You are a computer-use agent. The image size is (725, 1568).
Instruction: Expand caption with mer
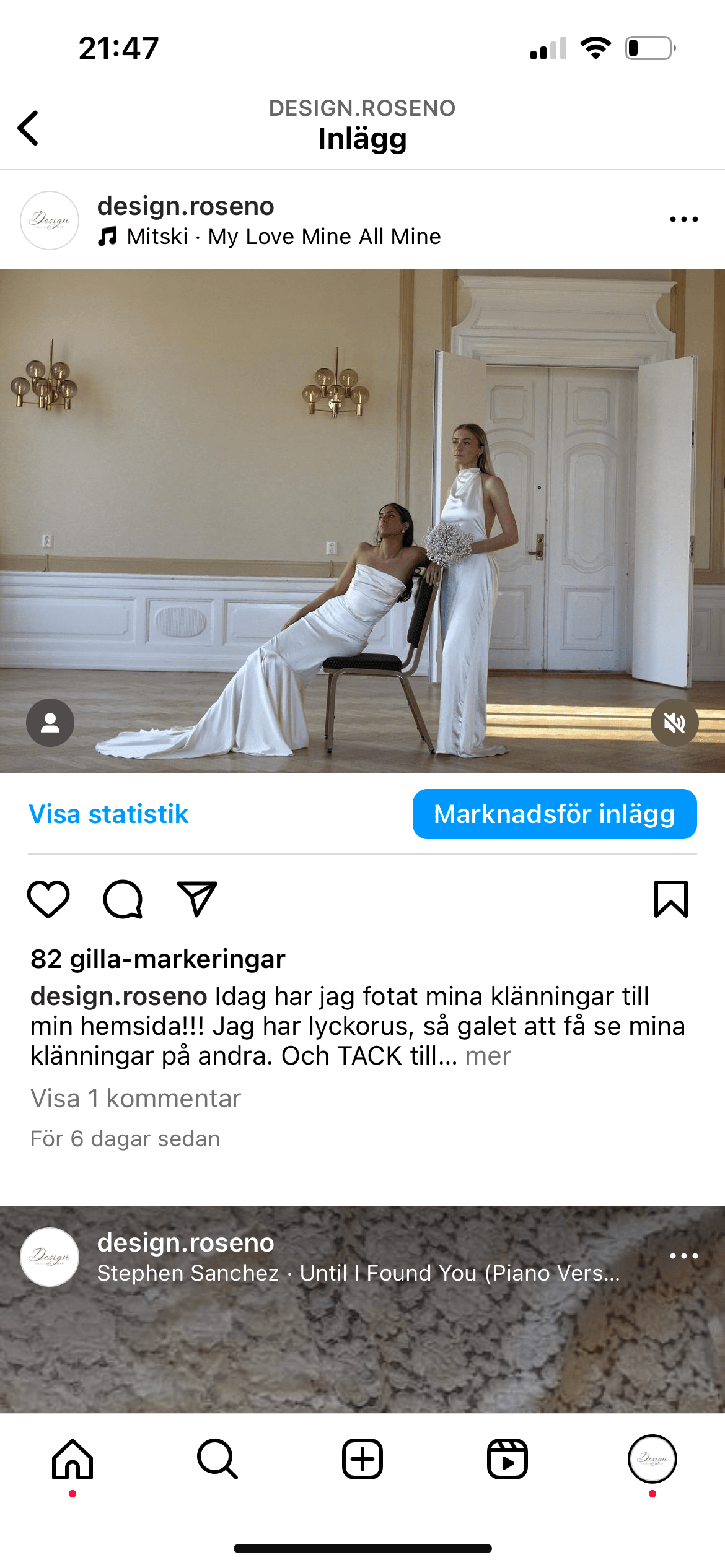488,1056
